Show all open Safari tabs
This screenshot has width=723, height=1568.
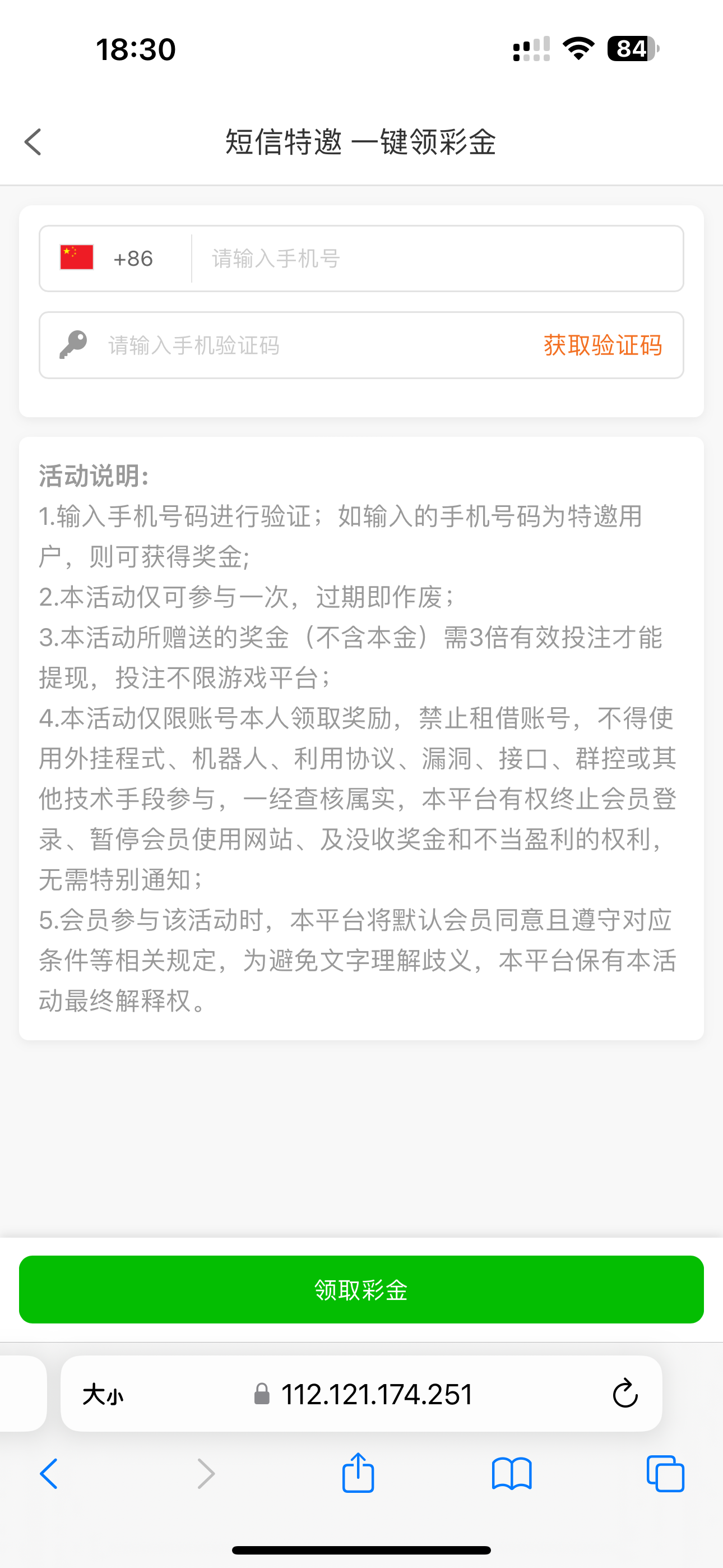[x=665, y=1474]
